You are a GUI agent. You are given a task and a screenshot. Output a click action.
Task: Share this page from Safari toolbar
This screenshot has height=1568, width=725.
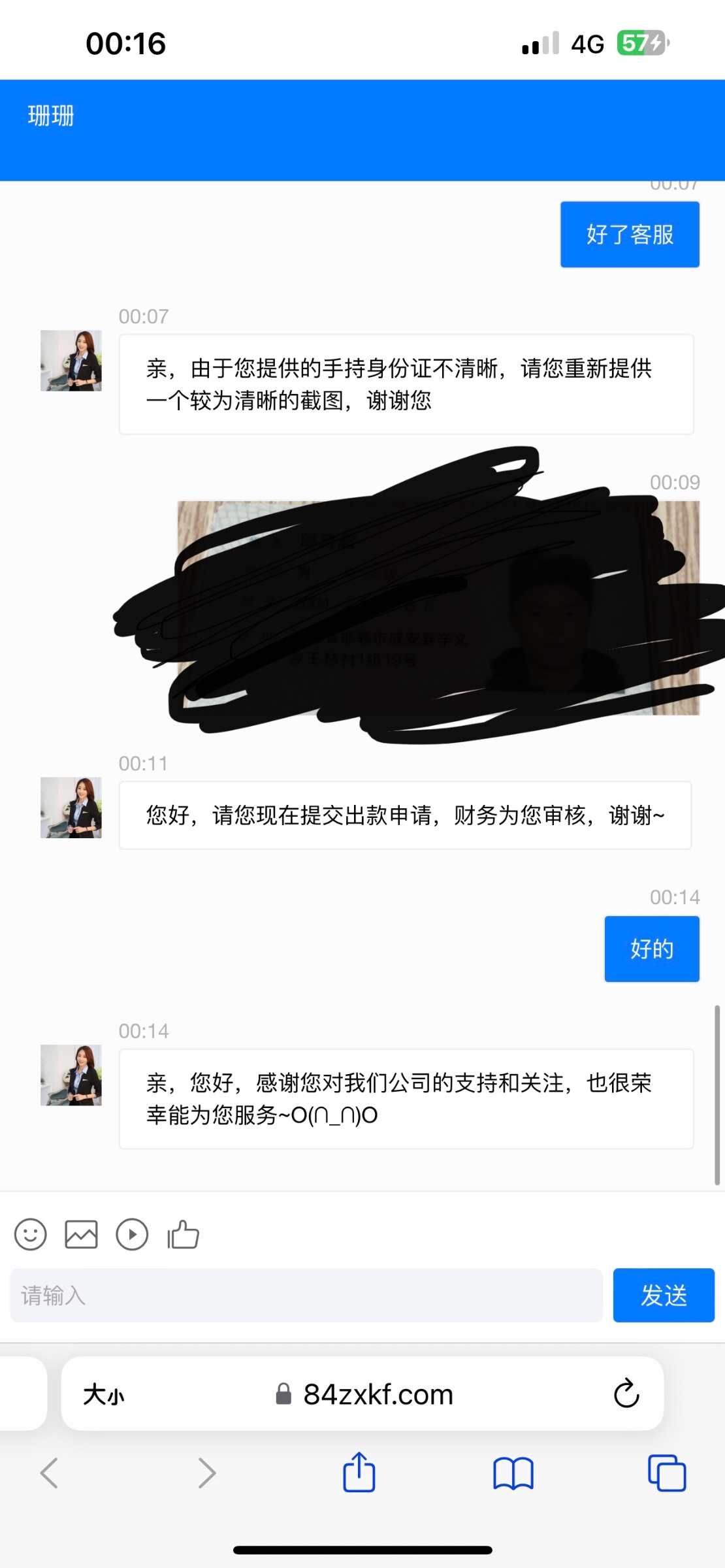click(x=359, y=1473)
